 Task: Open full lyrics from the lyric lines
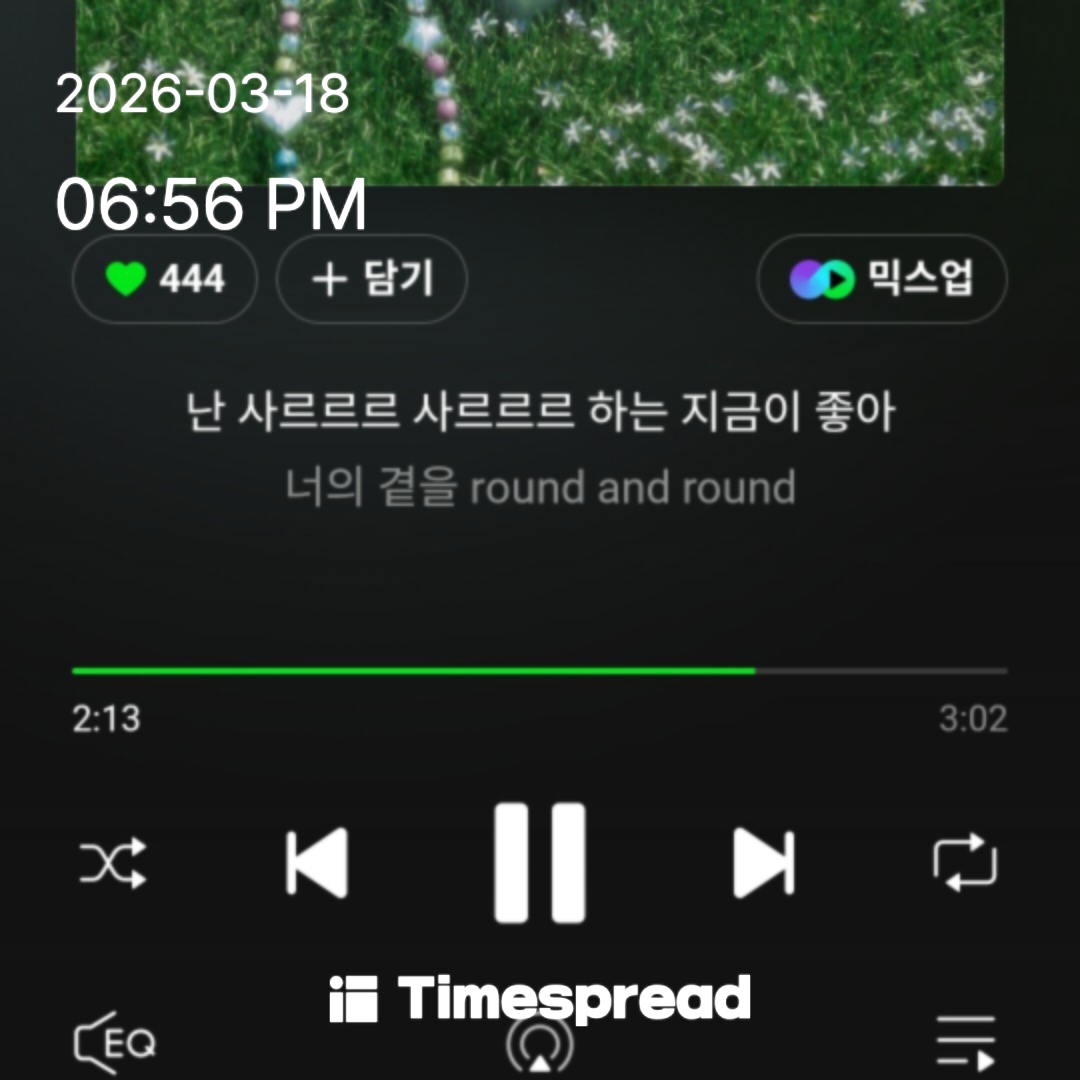coord(540,450)
